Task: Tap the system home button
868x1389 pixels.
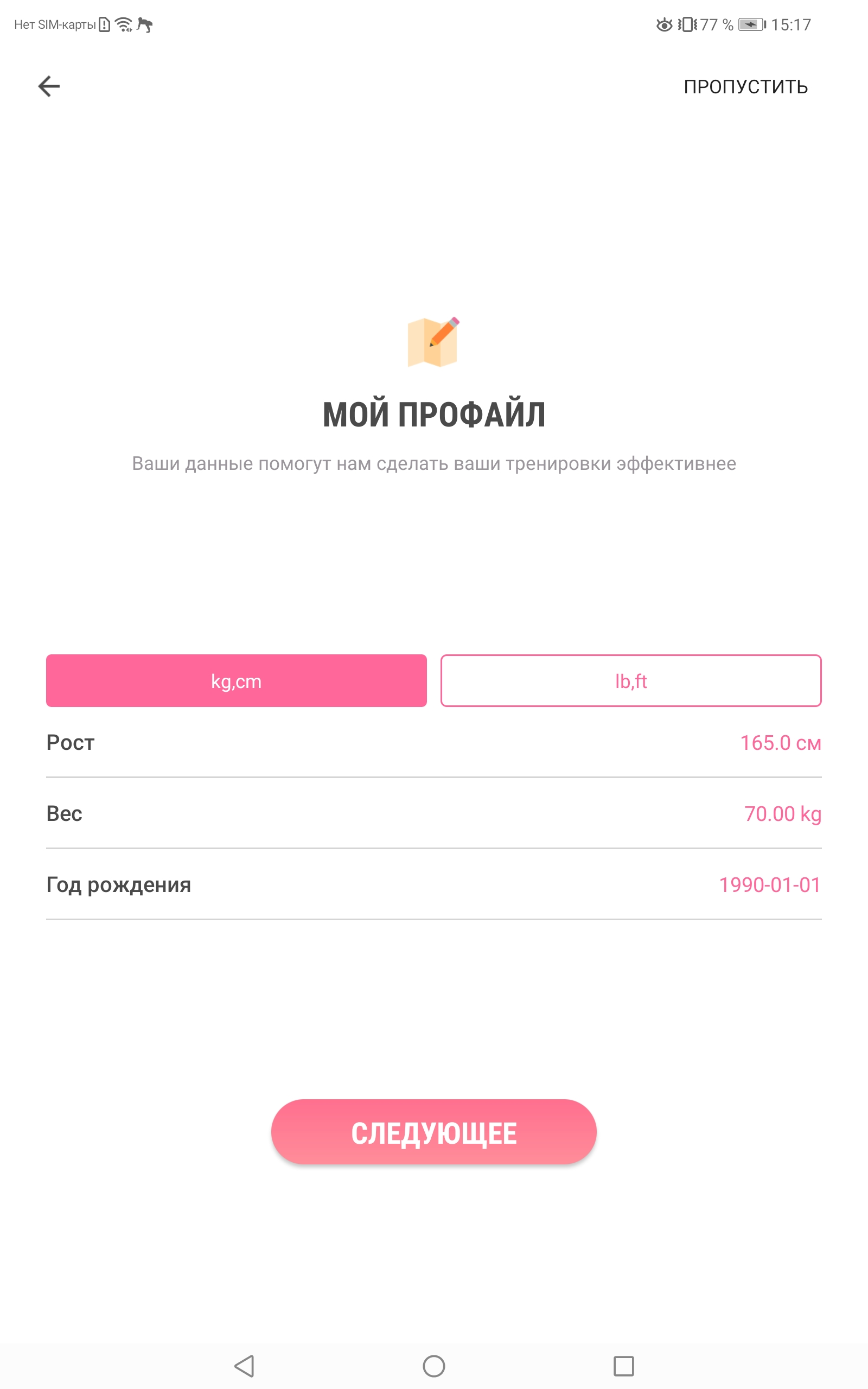Action: 434,1366
